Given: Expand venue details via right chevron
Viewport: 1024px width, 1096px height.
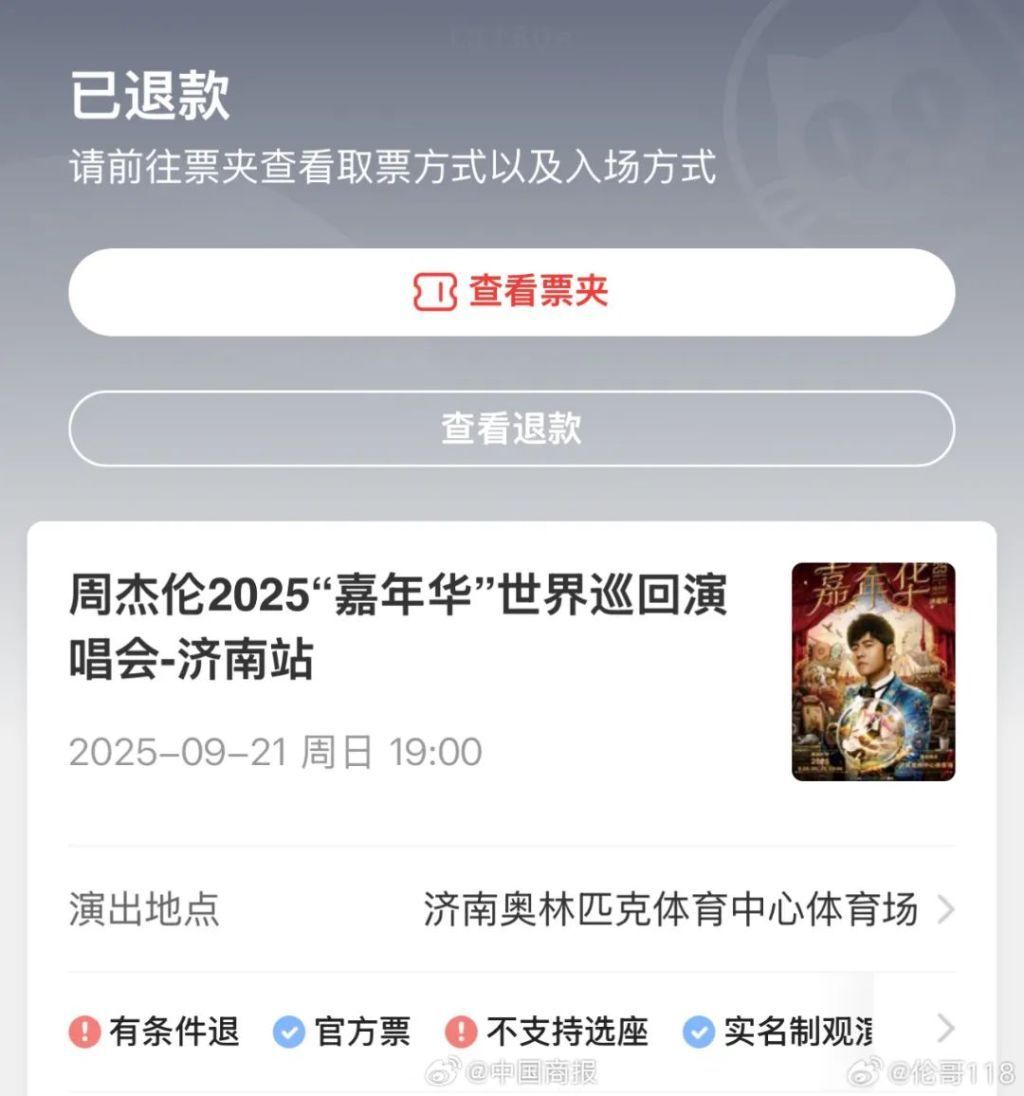Looking at the screenshot, I should click(946, 909).
